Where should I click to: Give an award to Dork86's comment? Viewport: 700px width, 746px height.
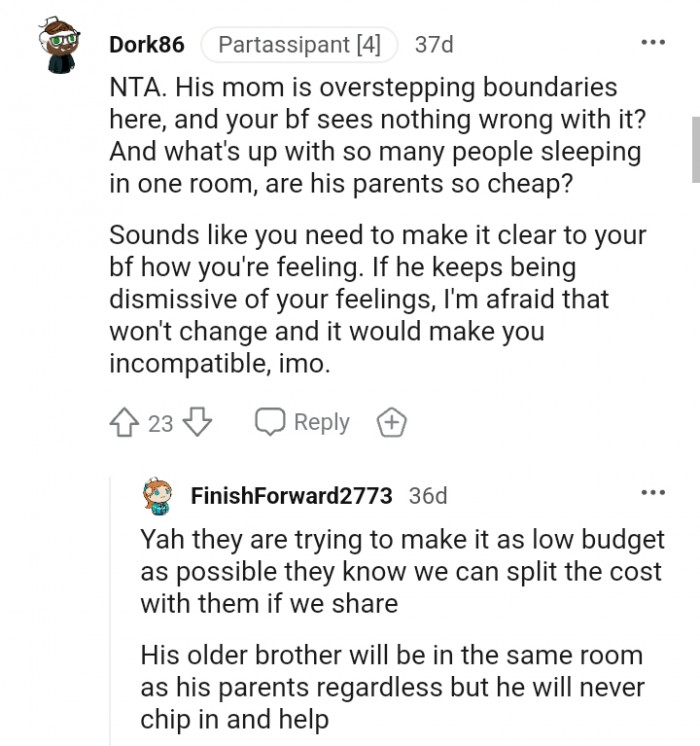coord(392,423)
